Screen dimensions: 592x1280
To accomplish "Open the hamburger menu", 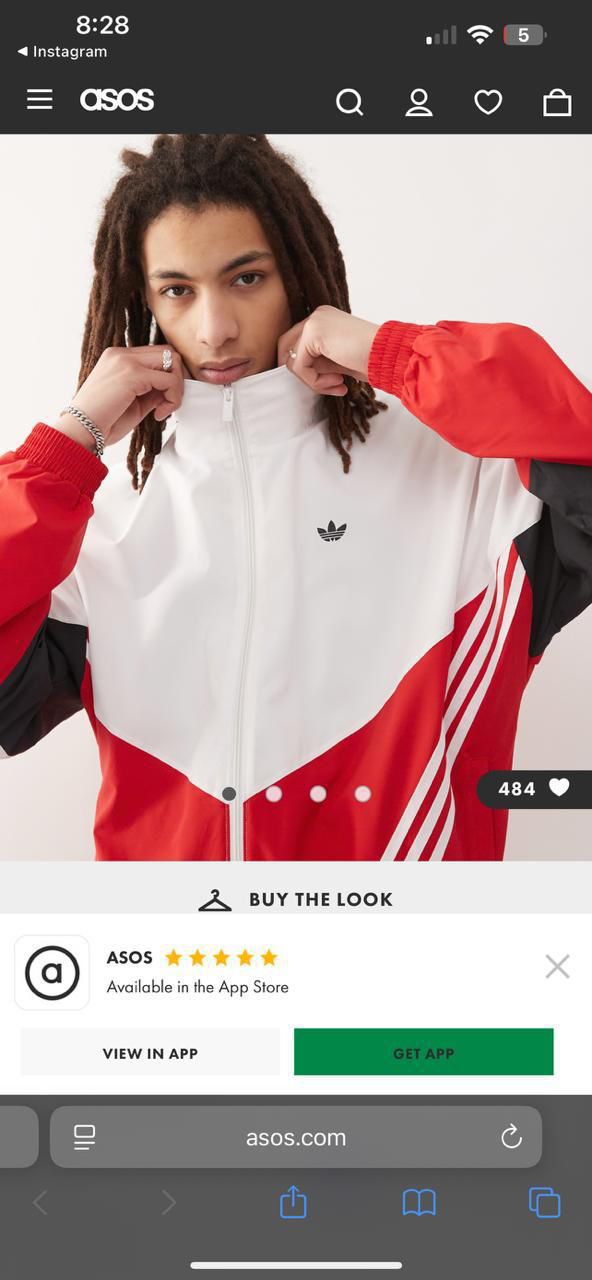I will pos(40,99).
